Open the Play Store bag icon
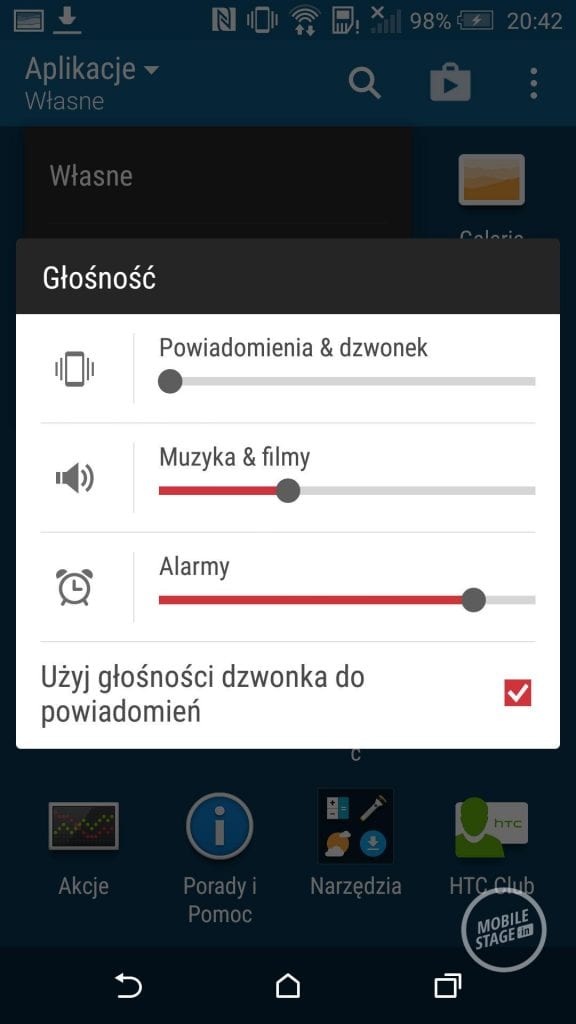 [450, 83]
